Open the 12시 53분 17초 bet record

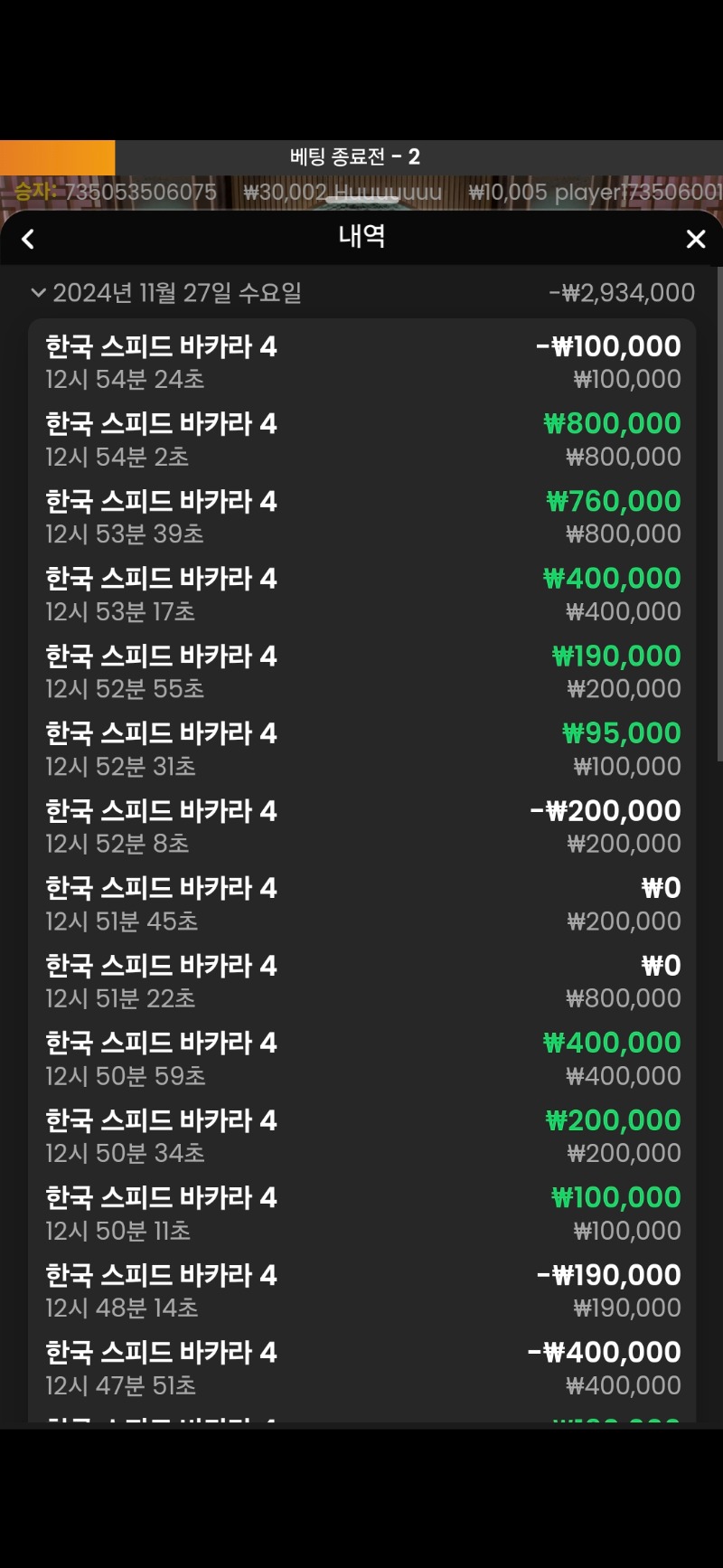point(361,594)
